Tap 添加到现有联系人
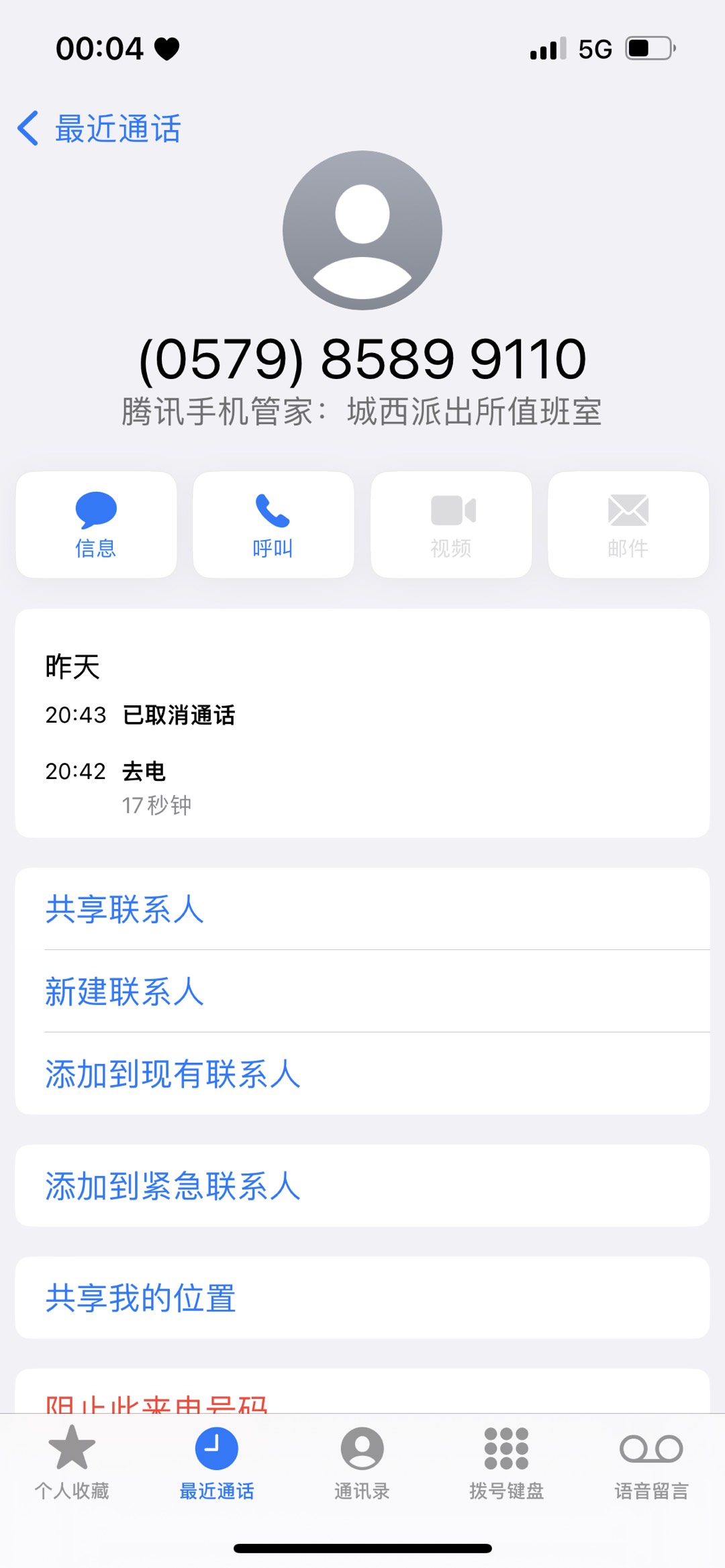 pyautogui.click(x=173, y=1074)
